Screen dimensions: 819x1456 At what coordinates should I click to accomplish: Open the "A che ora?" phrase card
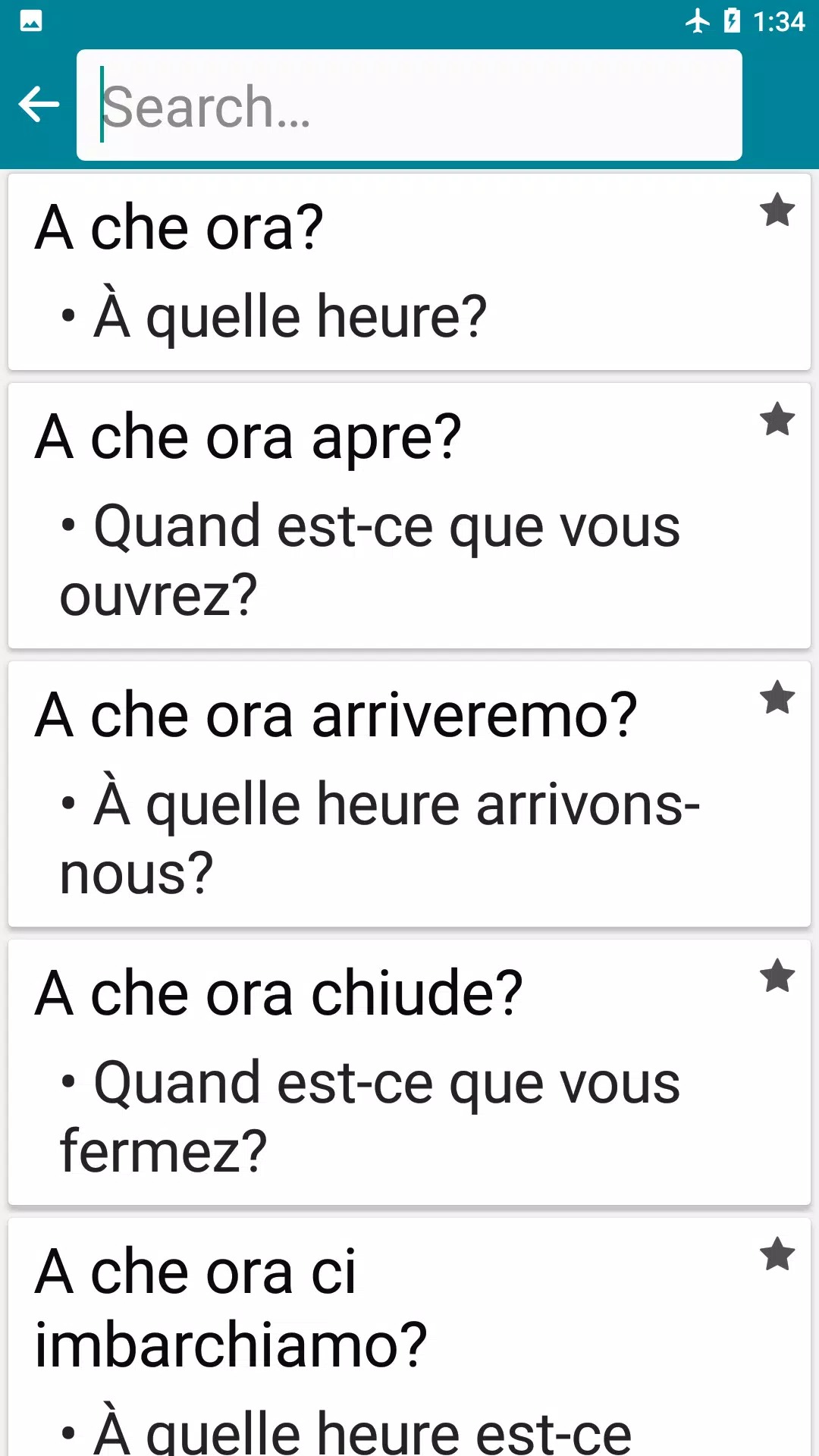tap(379, 273)
